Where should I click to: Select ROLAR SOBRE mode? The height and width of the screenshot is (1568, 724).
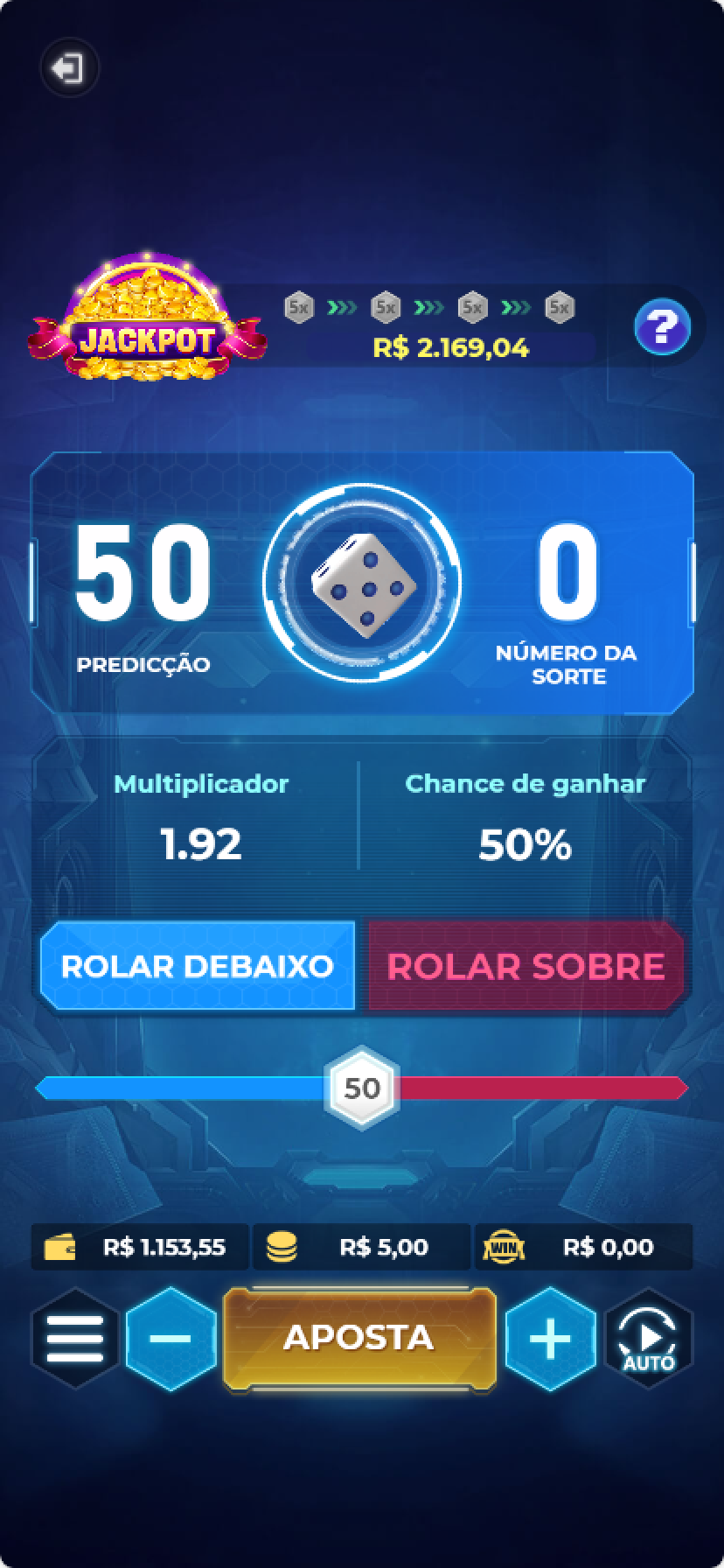click(x=526, y=966)
